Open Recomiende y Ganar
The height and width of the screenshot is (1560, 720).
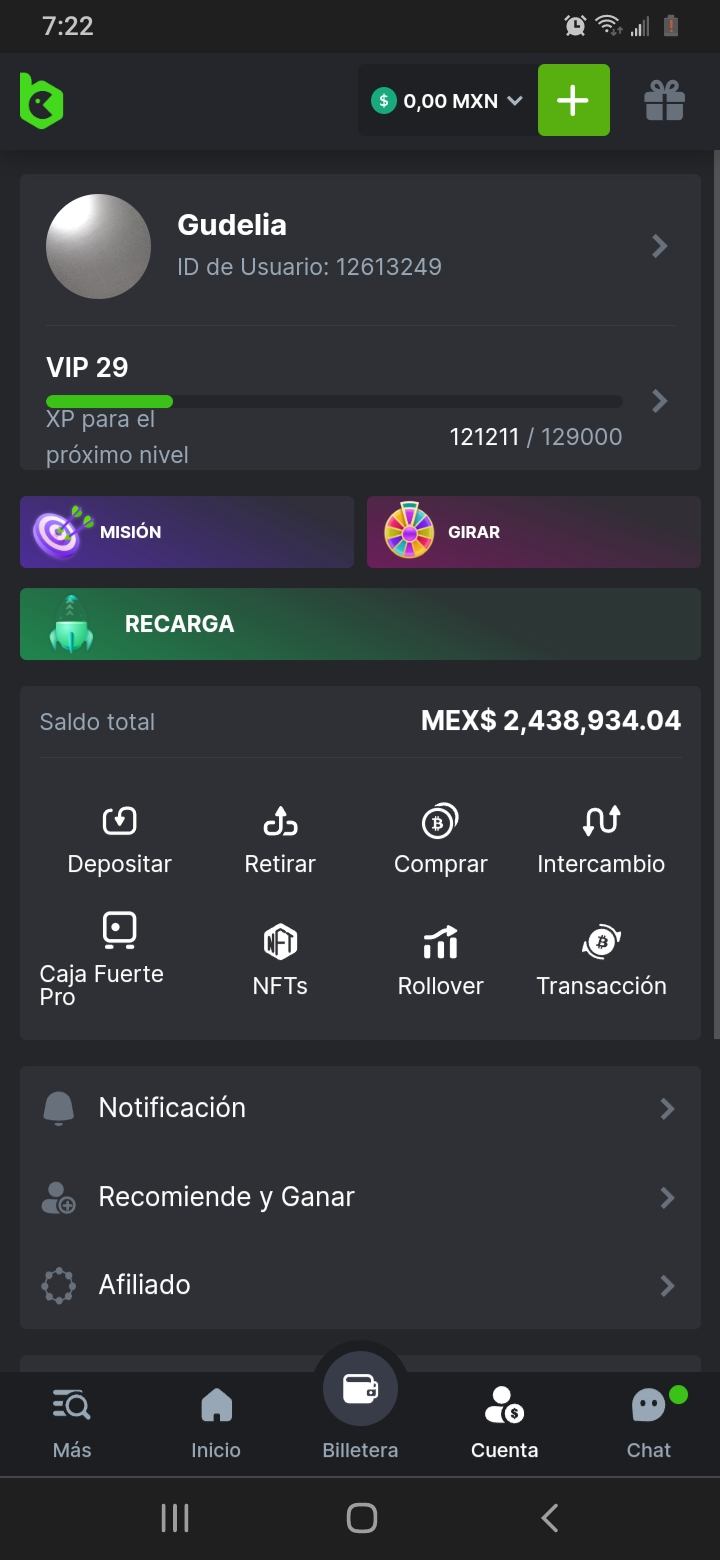[360, 1197]
